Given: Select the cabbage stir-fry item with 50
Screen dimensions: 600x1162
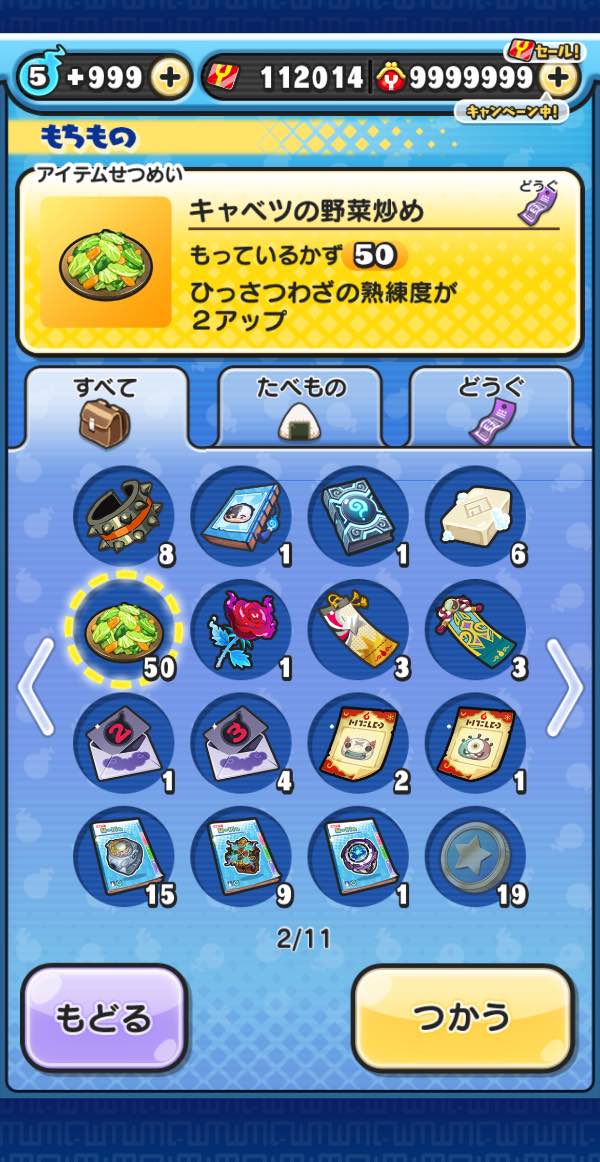Looking at the screenshot, I should [123, 630].
